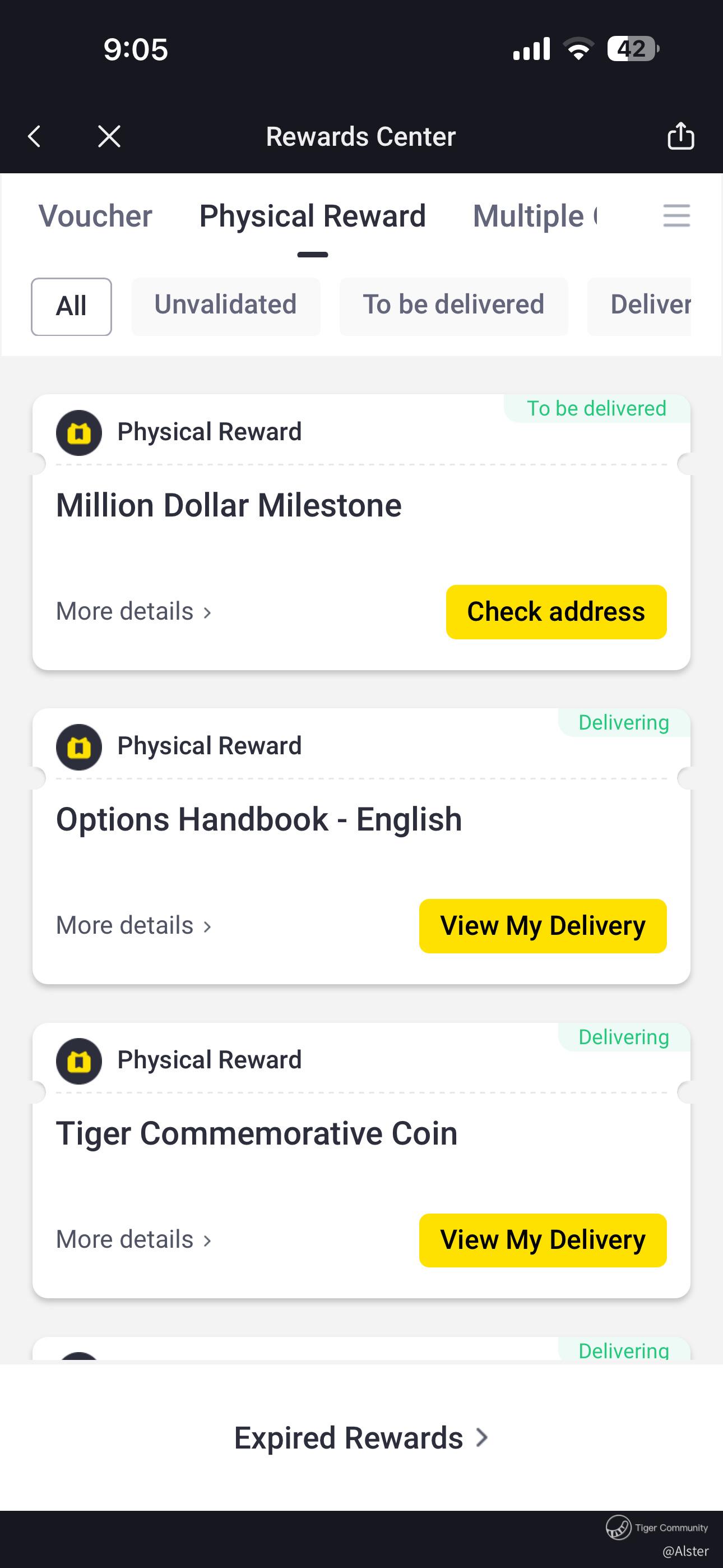
Task: Open the reward categories list menu
Action: (x=676, y=216)
